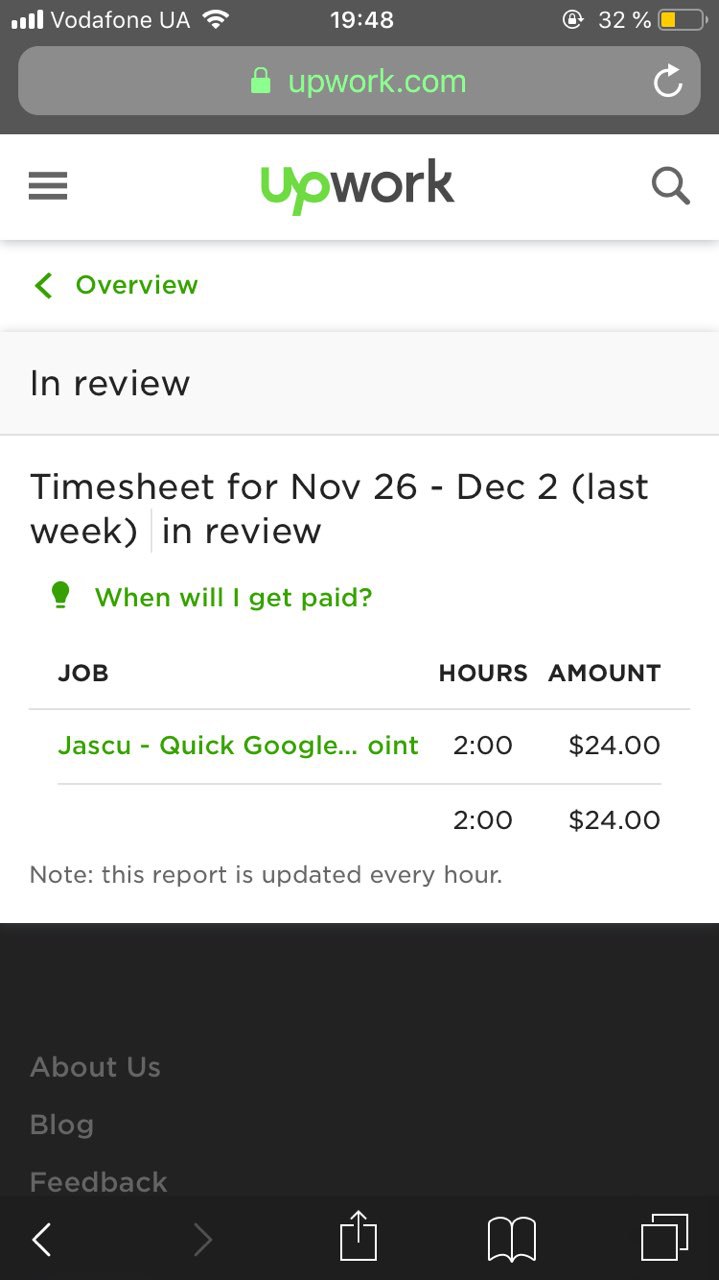Open Safari bookmarks
Viewport: 719px width, 1280px height.
click(x=511, y=1240)
